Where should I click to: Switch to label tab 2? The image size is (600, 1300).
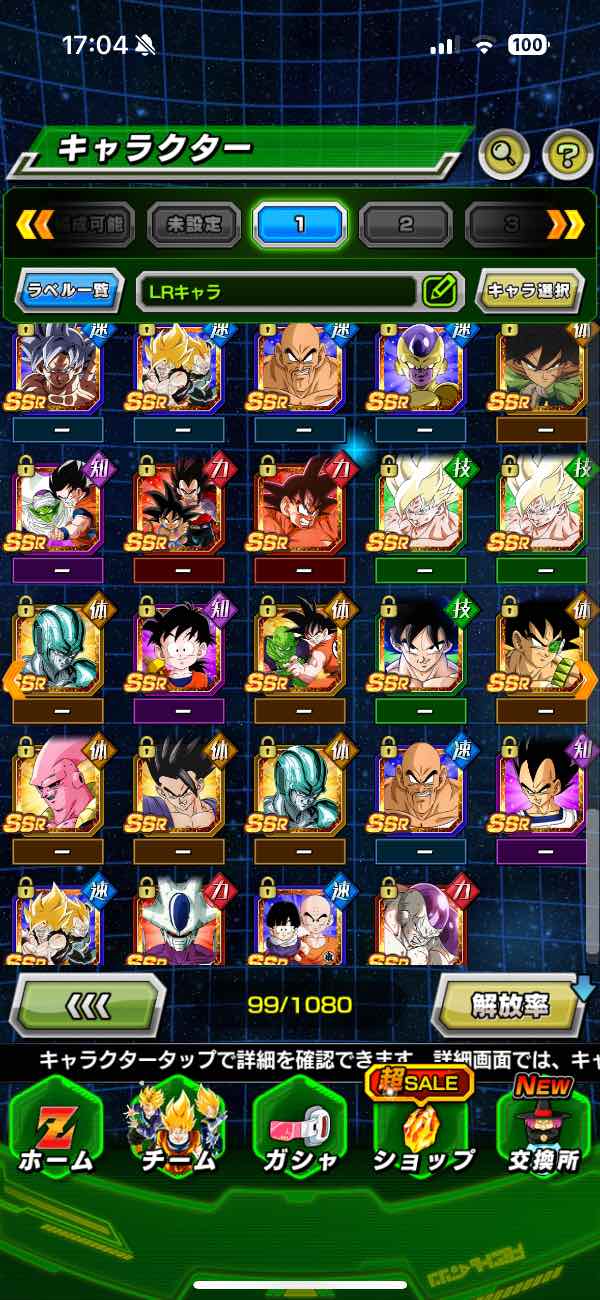[x=405, y=224]
